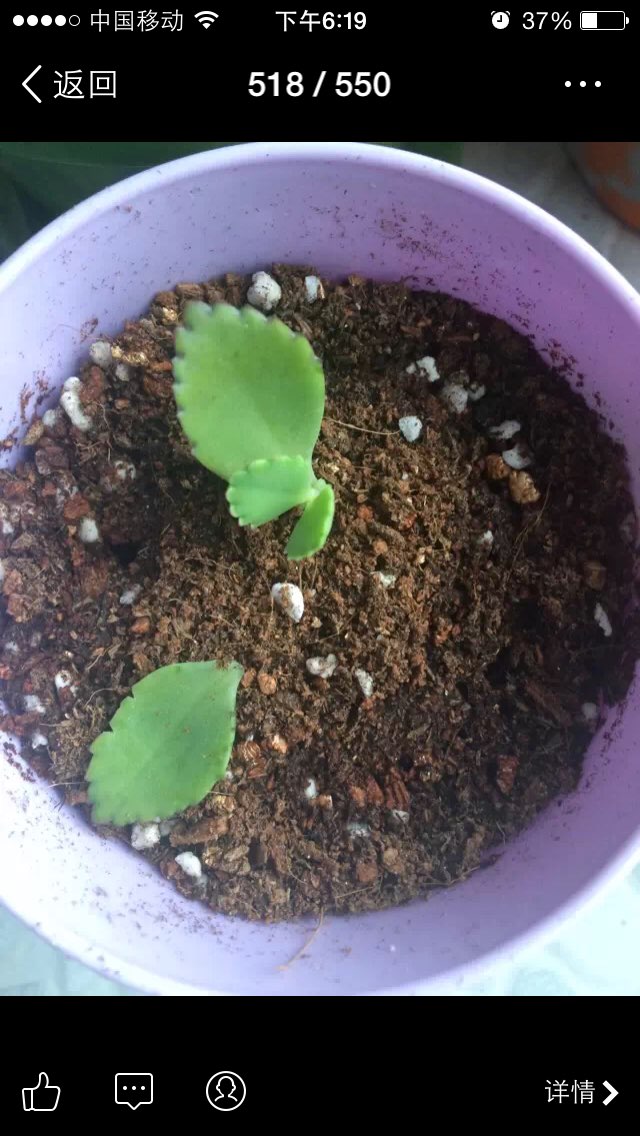
Task: Open the three-dot overflow menu
Action: coord(583,84)
